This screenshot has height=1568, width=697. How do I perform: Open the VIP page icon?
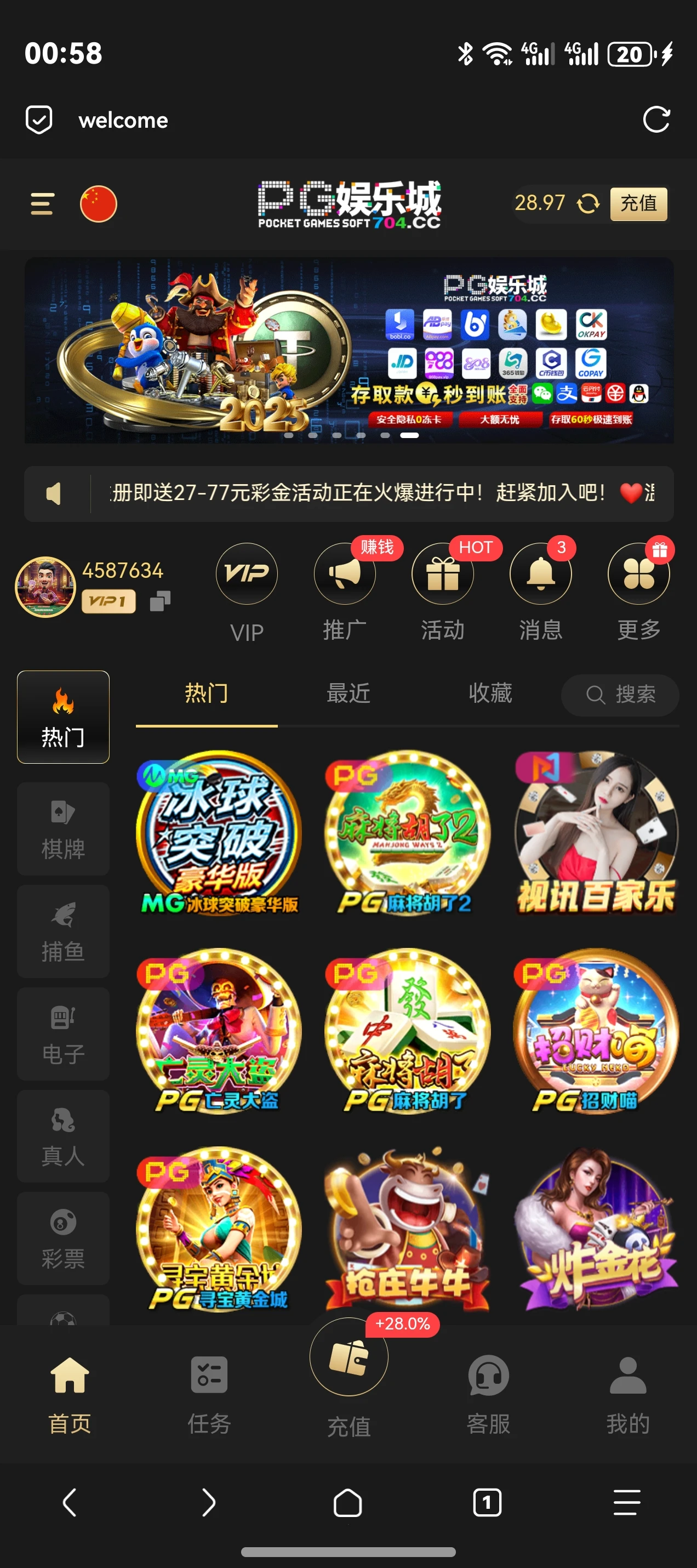[247, 573]
